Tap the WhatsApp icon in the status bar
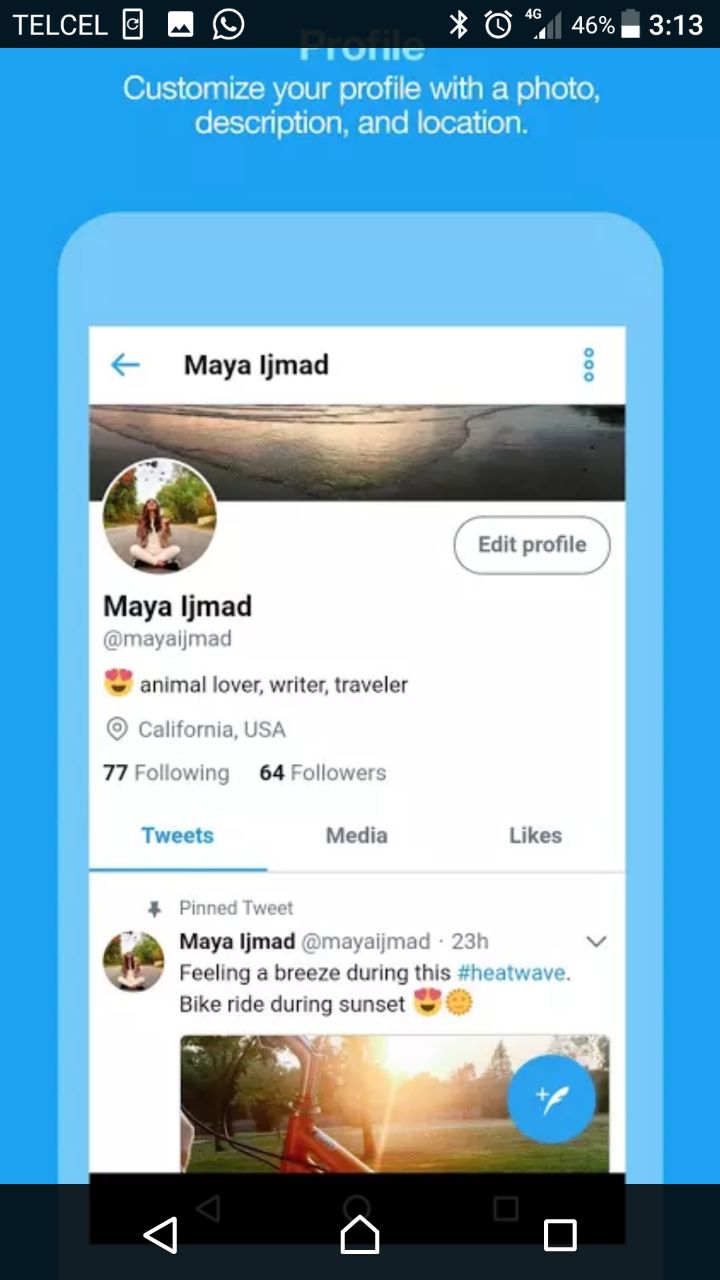This screenshot has width=720, height=1280. (x=228, y=24)
